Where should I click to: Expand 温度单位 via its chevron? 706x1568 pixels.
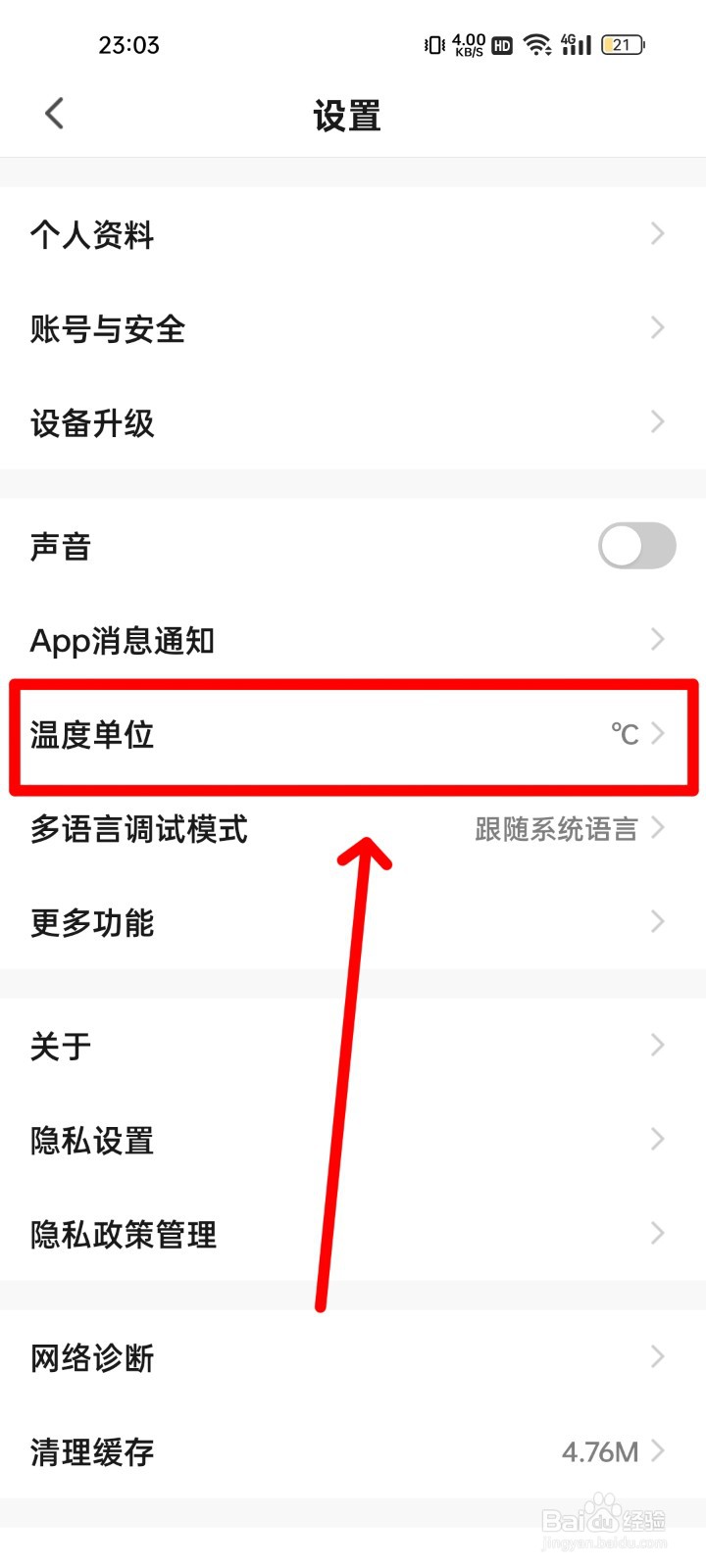657,735
